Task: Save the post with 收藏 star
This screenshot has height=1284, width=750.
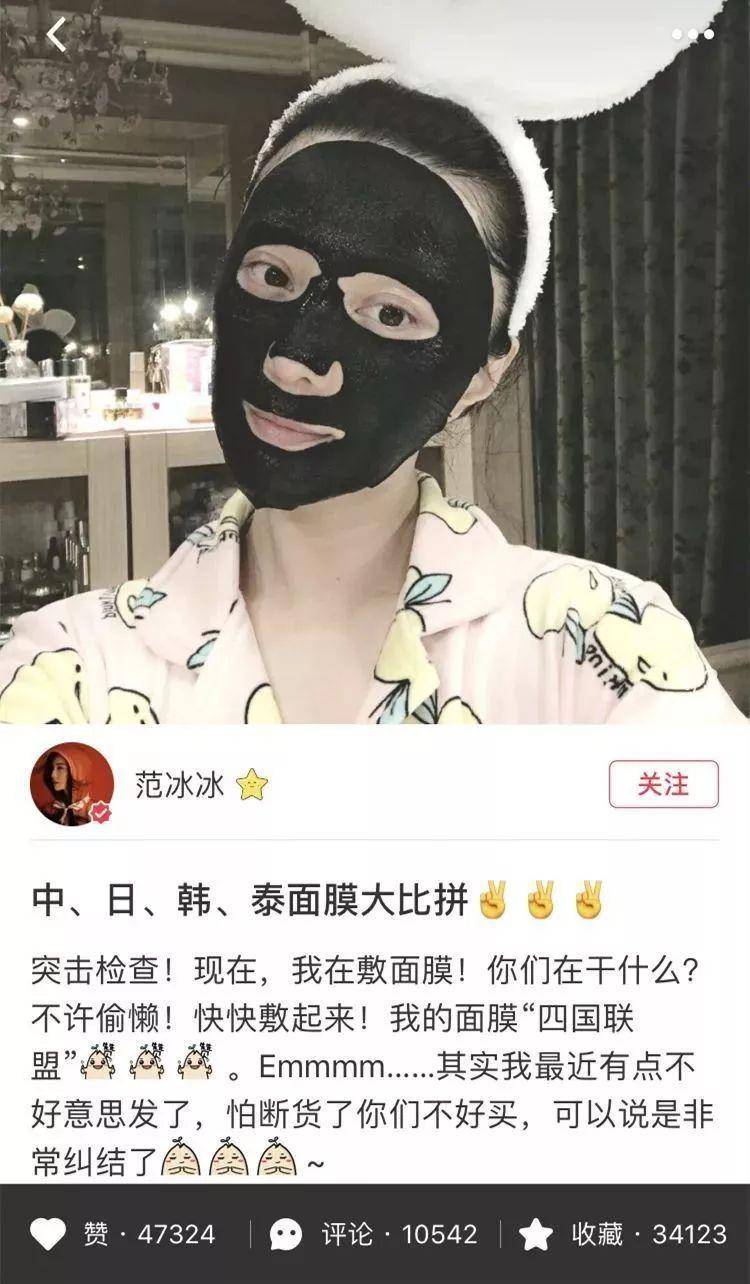Action: 536,1235
